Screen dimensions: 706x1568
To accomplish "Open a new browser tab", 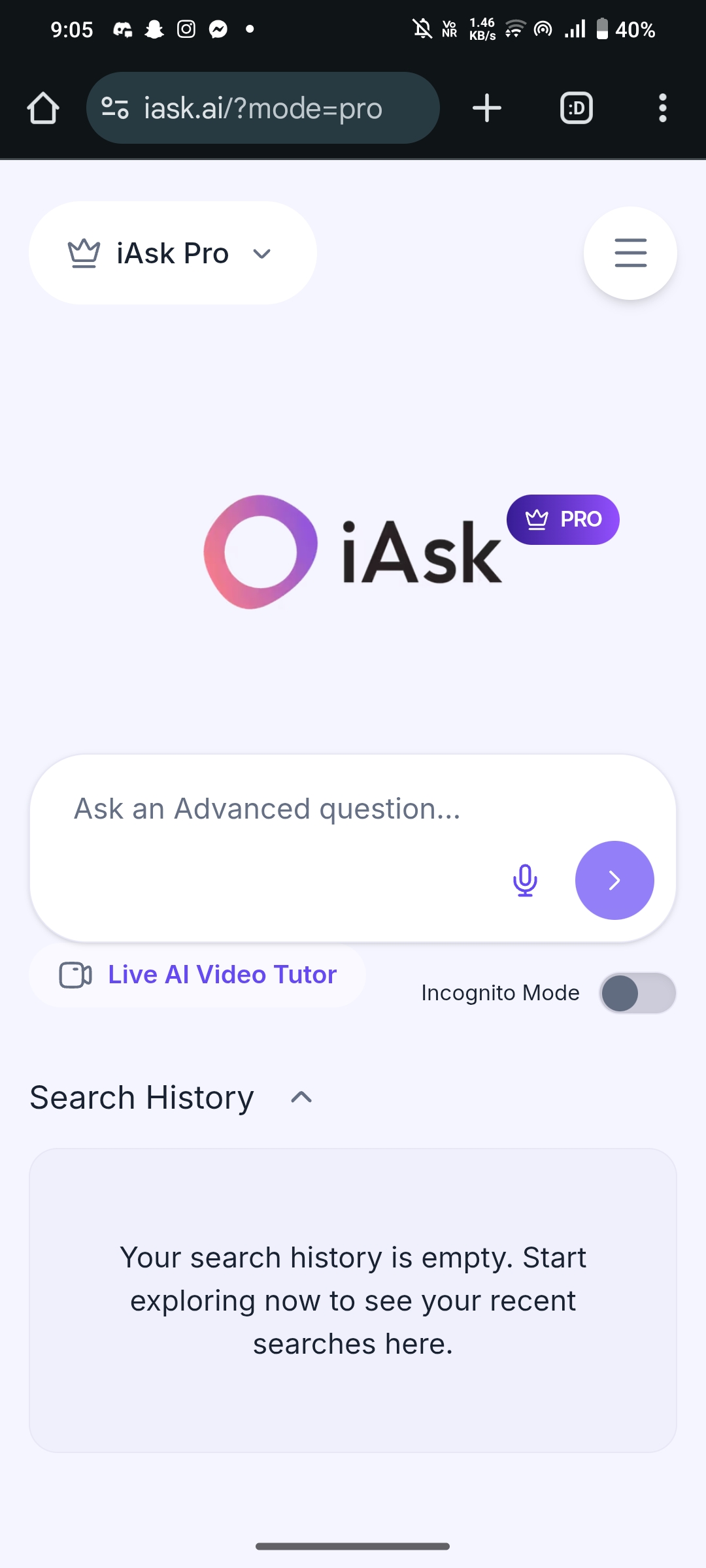I will click(x=487, y=108).
